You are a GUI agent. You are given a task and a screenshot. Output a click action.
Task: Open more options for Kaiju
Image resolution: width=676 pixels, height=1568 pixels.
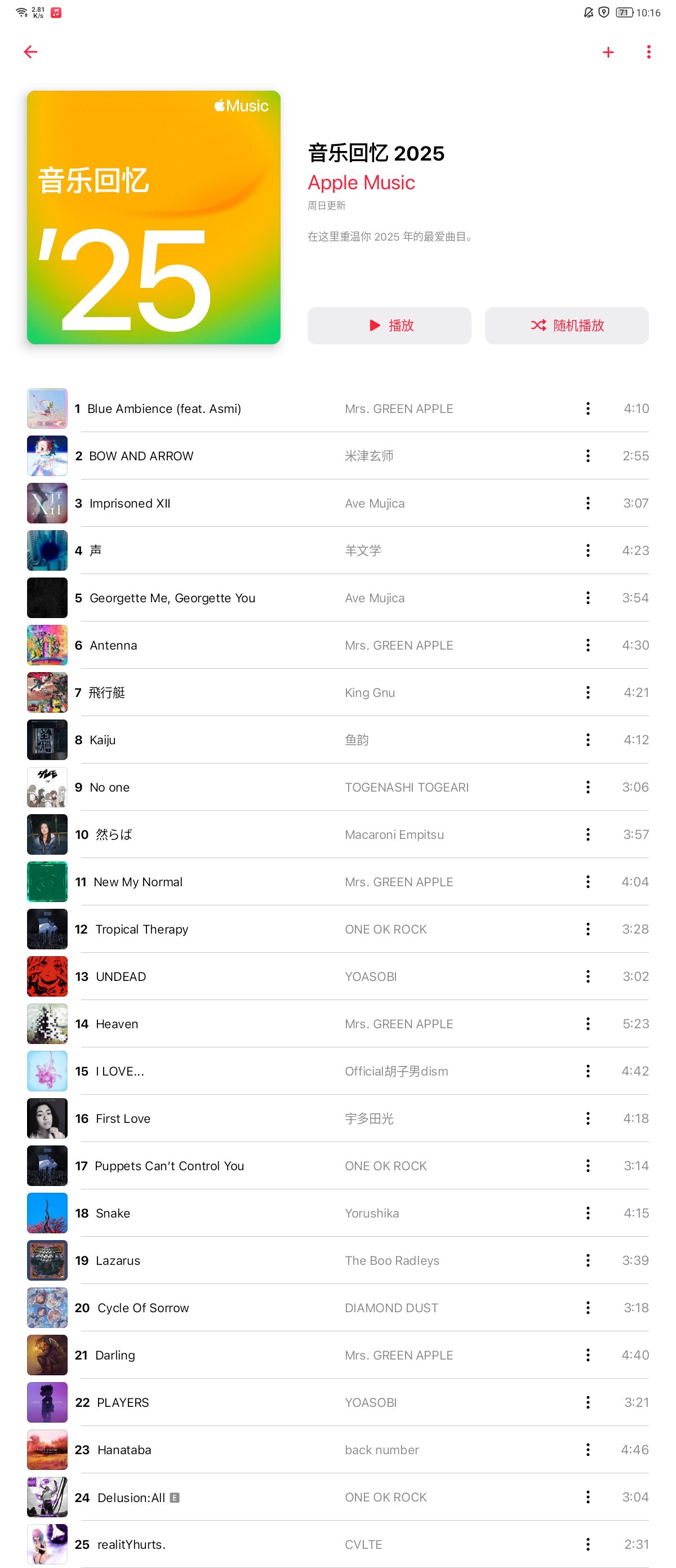[588, 740]
